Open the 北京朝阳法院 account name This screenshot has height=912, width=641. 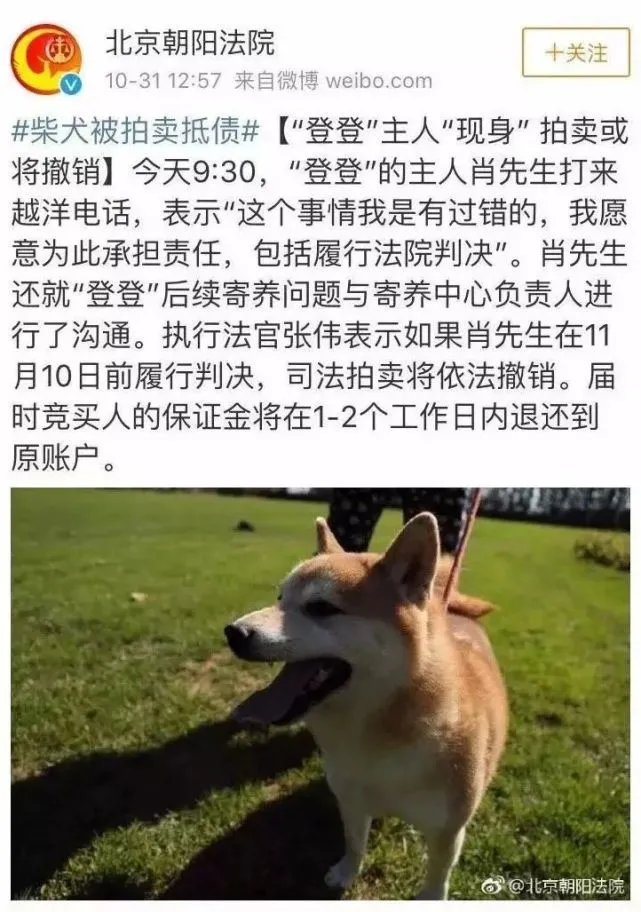pos(189,43)
